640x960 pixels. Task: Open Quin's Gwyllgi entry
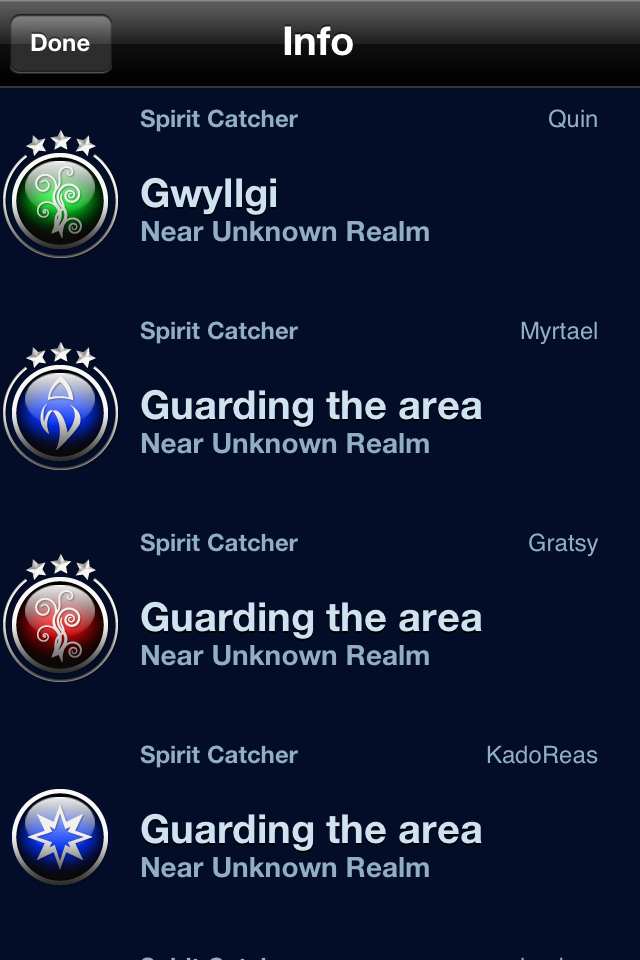coord(320,195)
